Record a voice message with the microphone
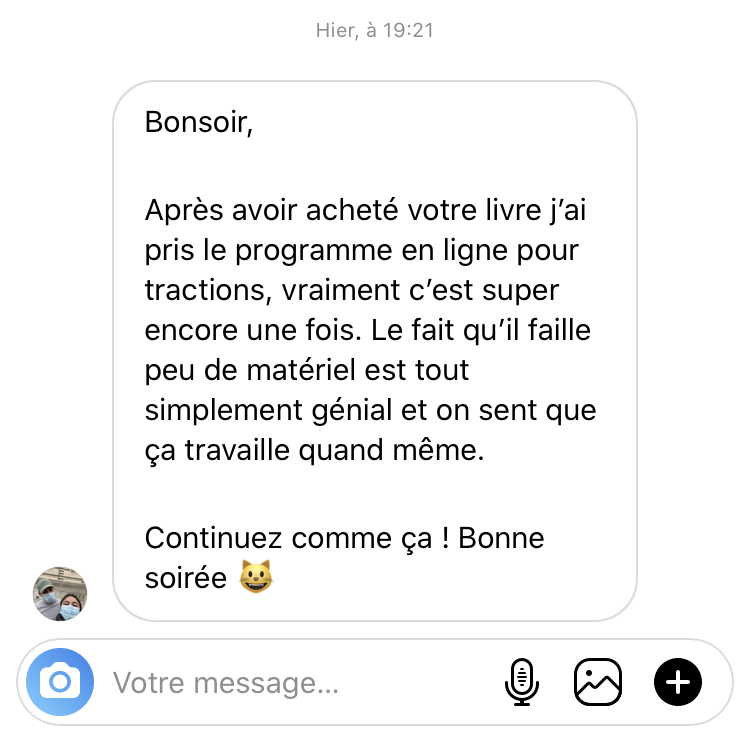 pyautogui.click(x=520, y=683)
